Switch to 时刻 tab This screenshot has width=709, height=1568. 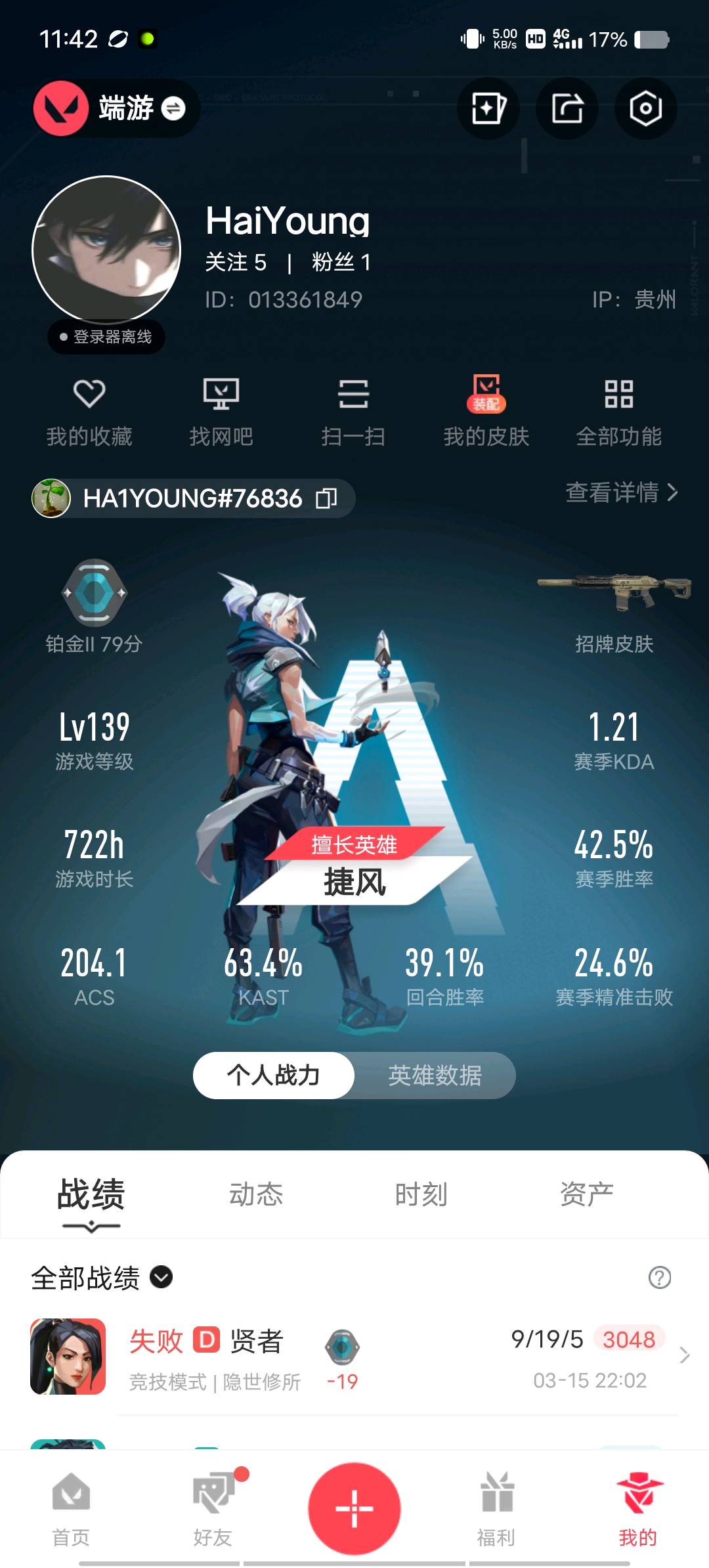[421, 1194]
